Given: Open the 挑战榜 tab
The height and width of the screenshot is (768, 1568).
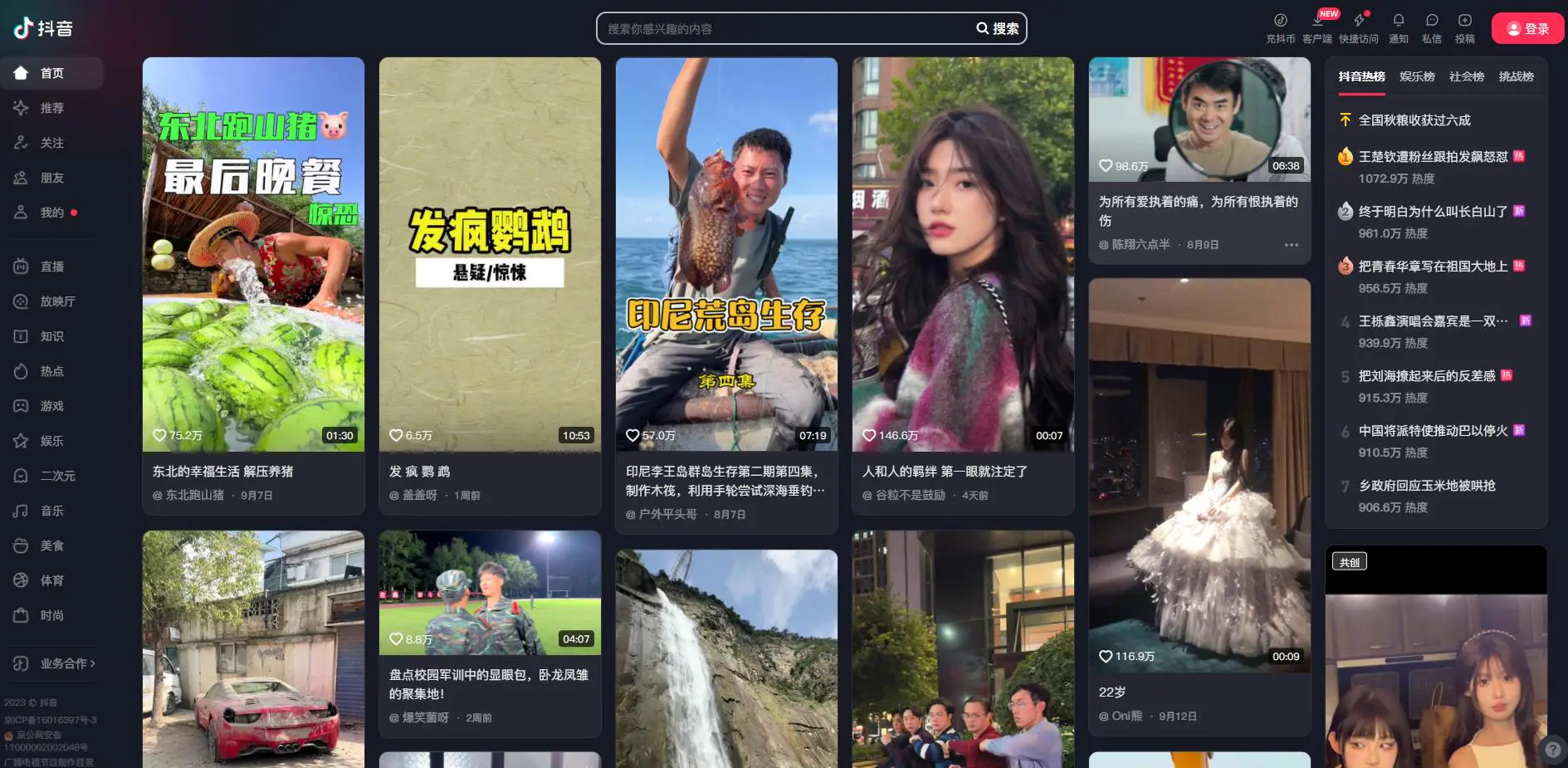Looking at the screenshot, I should tap(1516, 76).
